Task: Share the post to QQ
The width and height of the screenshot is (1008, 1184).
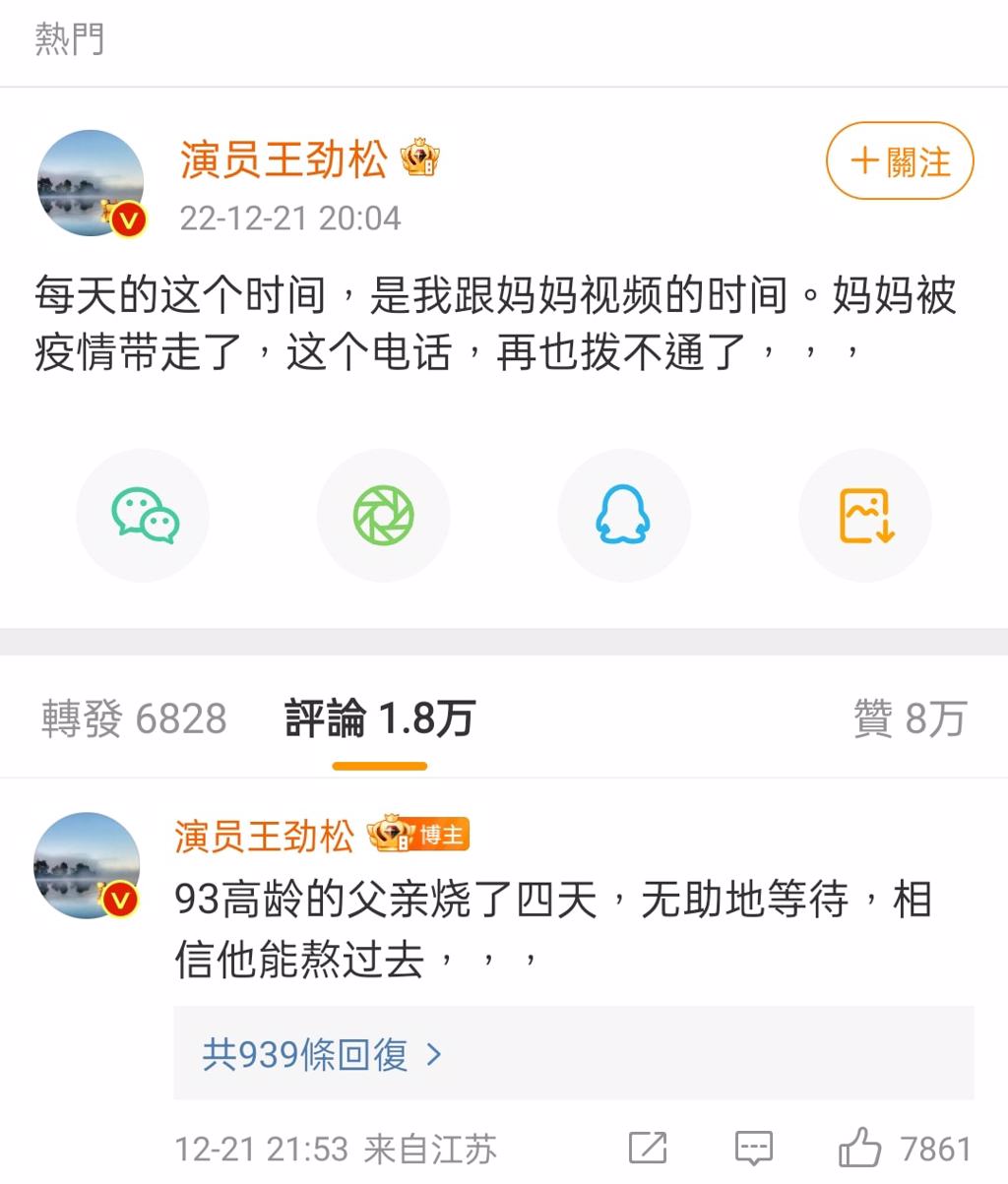Action: (x=623, y=516)
